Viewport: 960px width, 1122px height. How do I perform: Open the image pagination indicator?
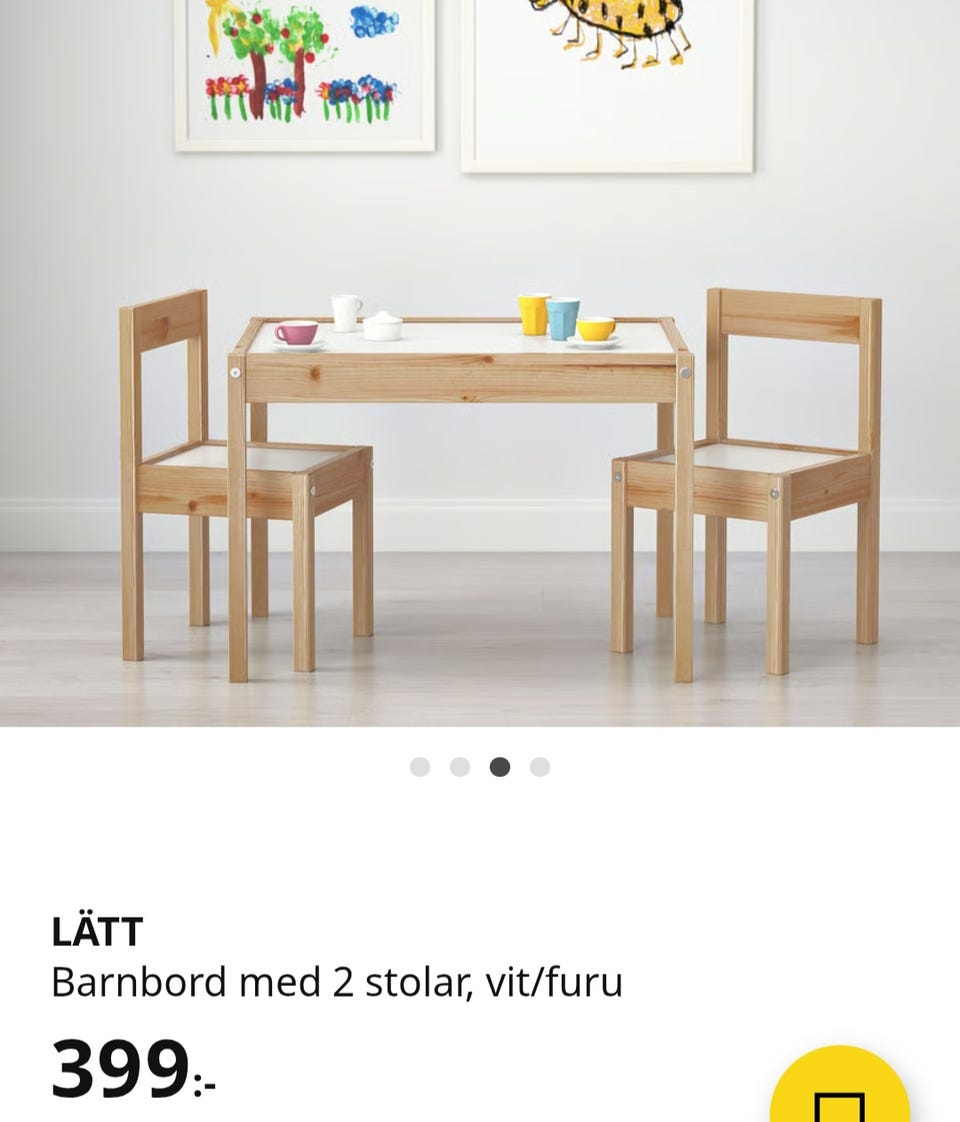click(x=481, y=766)
